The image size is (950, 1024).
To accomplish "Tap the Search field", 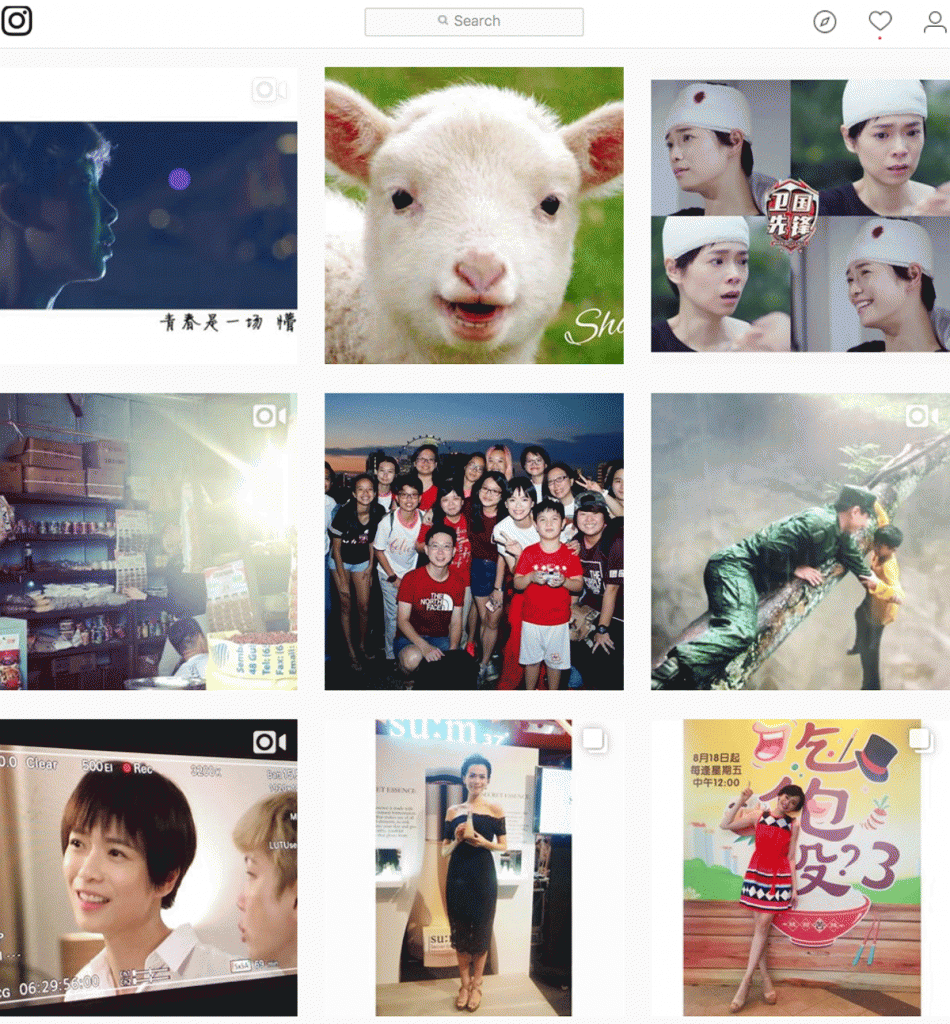I will 474,21.
